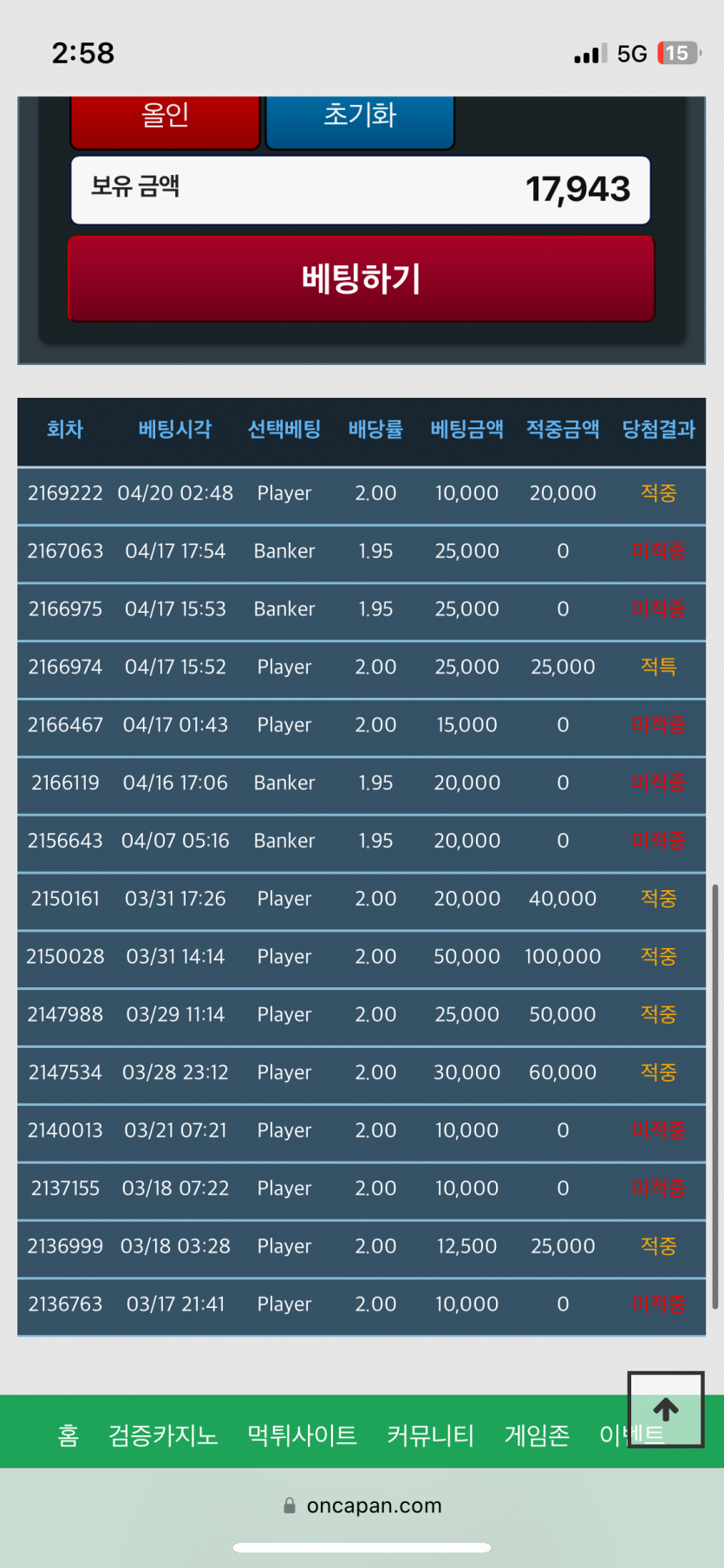The image size is (724, 1568).
Task: Open the 검증카지노 section
Action: coord(163,1435)
